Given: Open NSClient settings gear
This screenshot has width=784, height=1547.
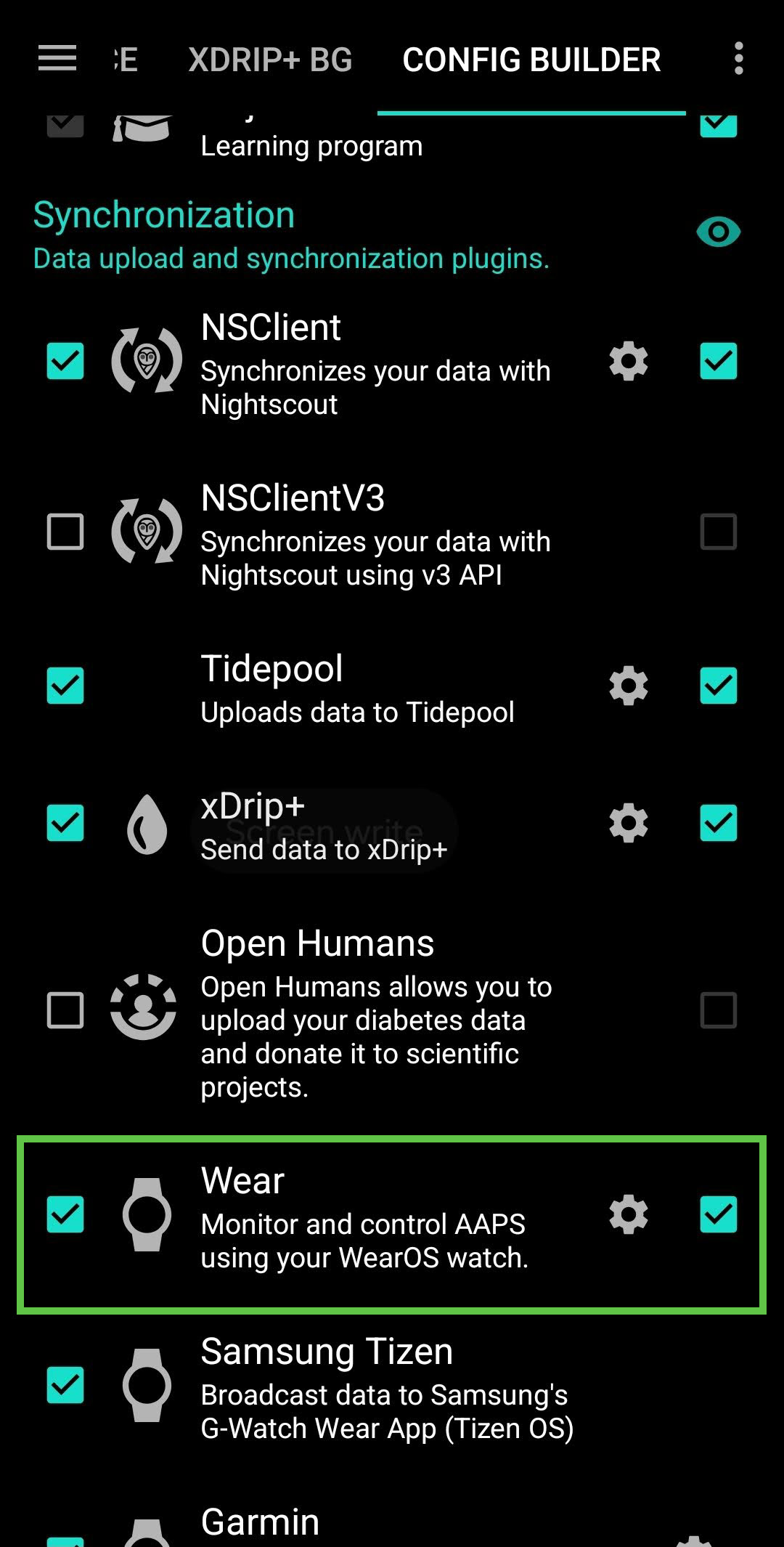Looking at the screenshot, I should [629, 361].
